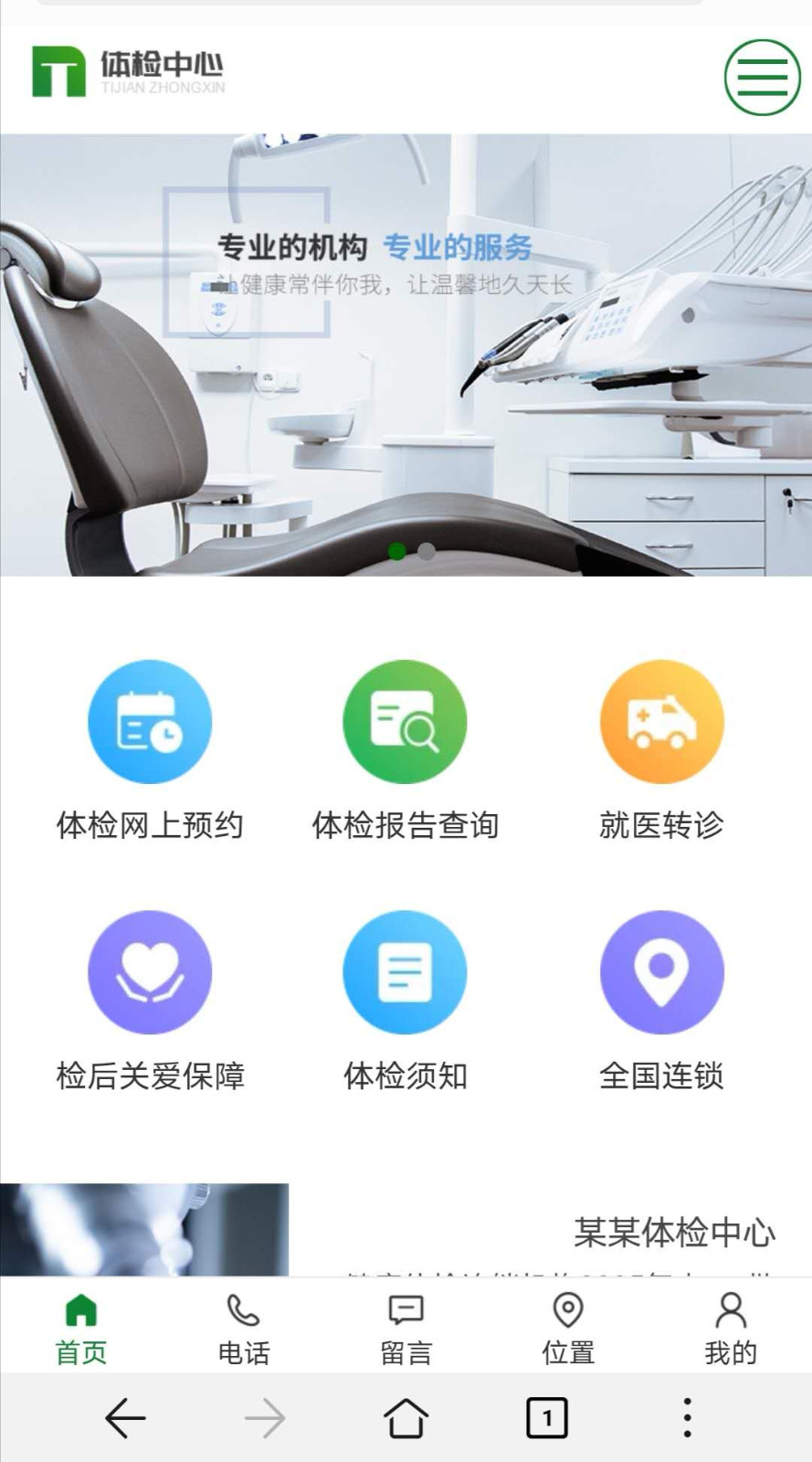812x1462 pixels.
Task: Tap the browser home button
Action: (x=406, y=1418)
